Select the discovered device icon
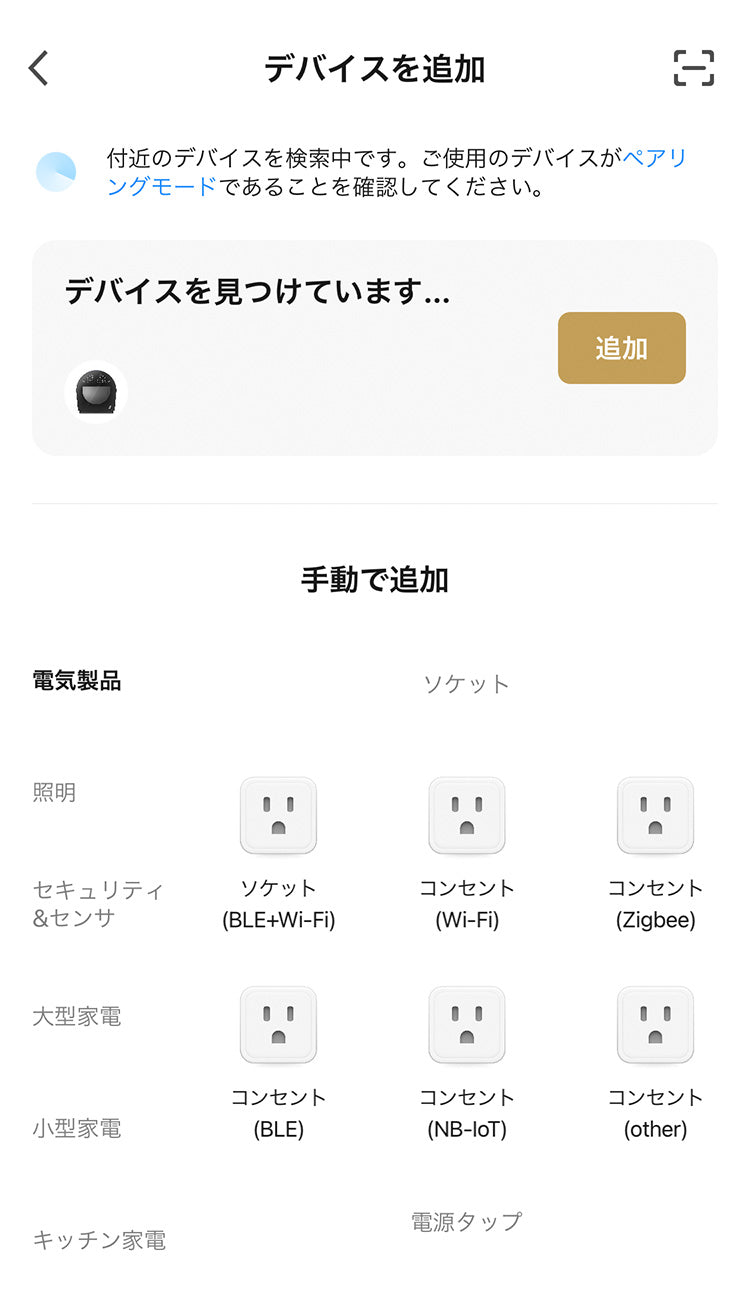The width and height of the screenshot is (750, 1300). click(x=96, y=392)
